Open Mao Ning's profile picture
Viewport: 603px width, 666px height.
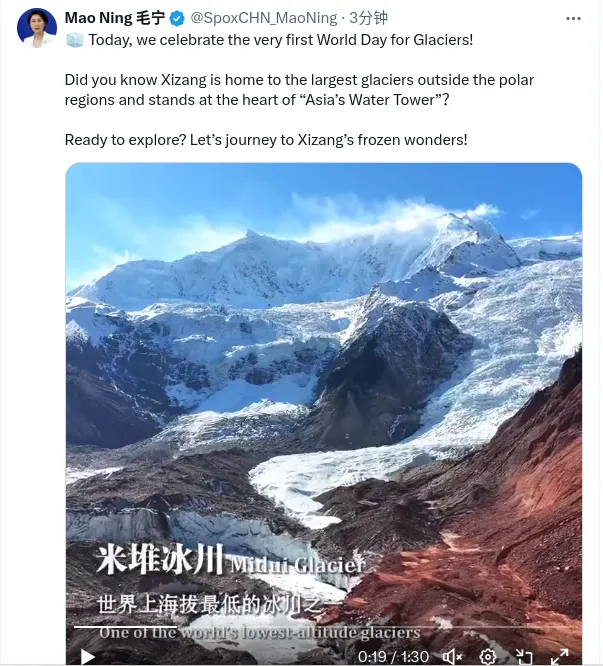[37, 27]
